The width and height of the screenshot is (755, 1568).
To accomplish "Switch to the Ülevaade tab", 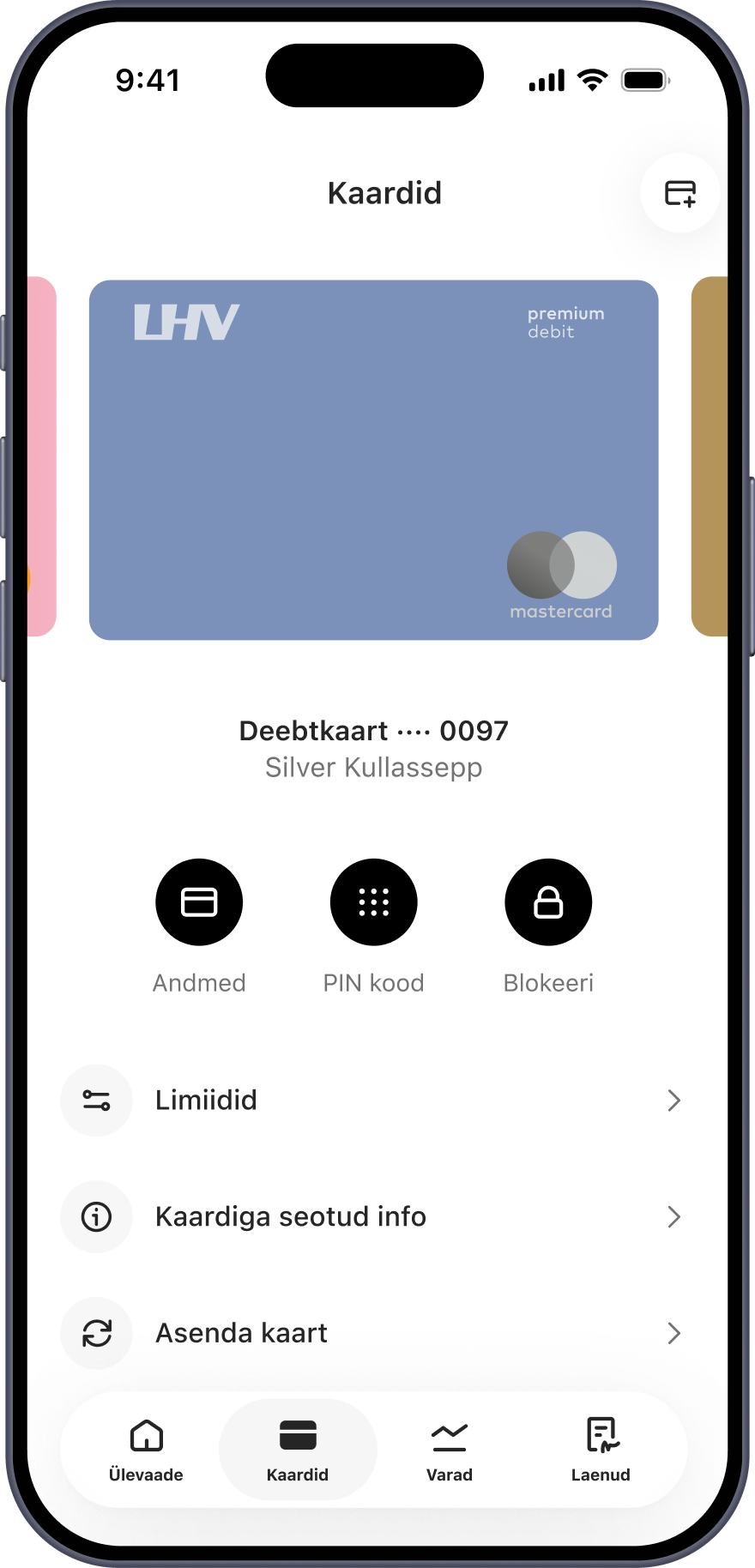I will click(146, 1450).
